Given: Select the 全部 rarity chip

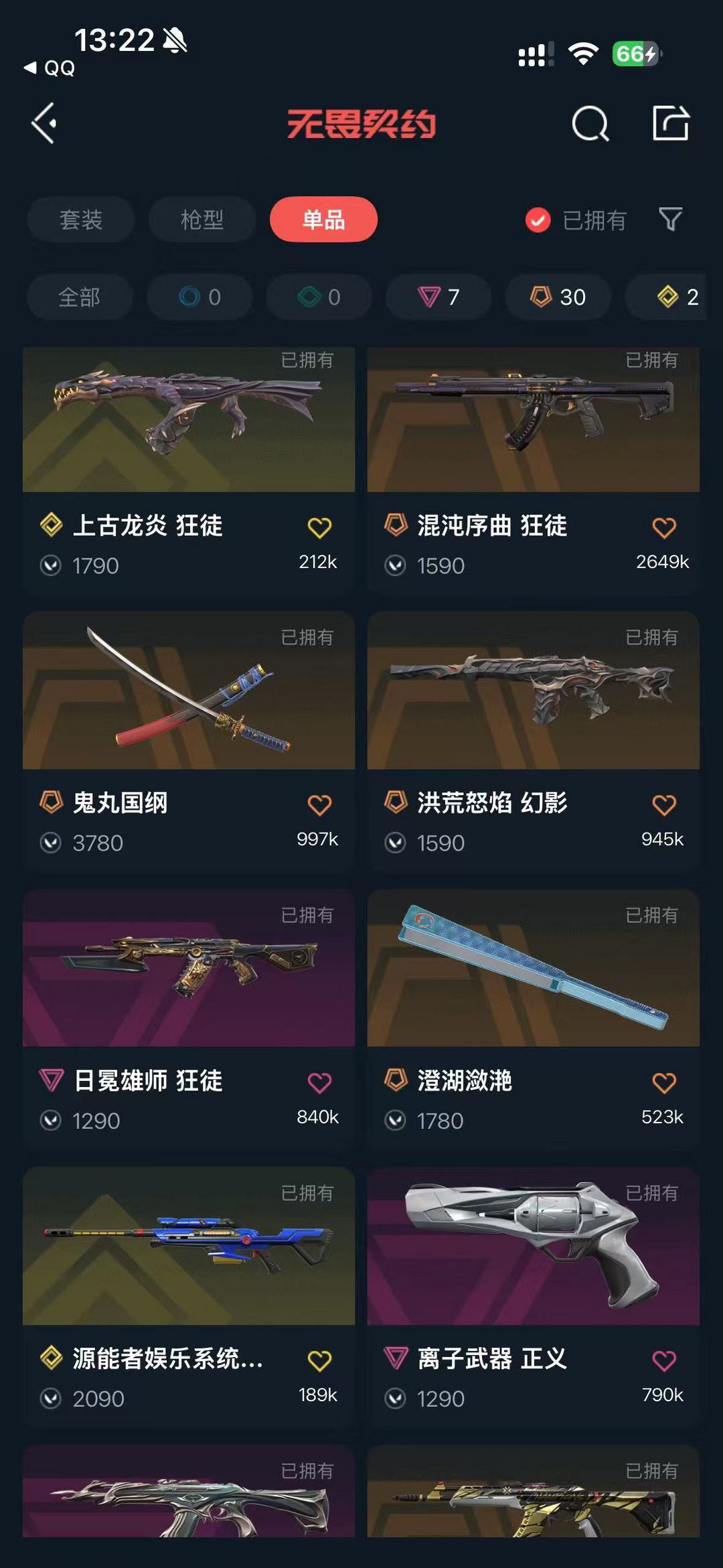Looking at the screenshot, I should click(x=80, y=297).
